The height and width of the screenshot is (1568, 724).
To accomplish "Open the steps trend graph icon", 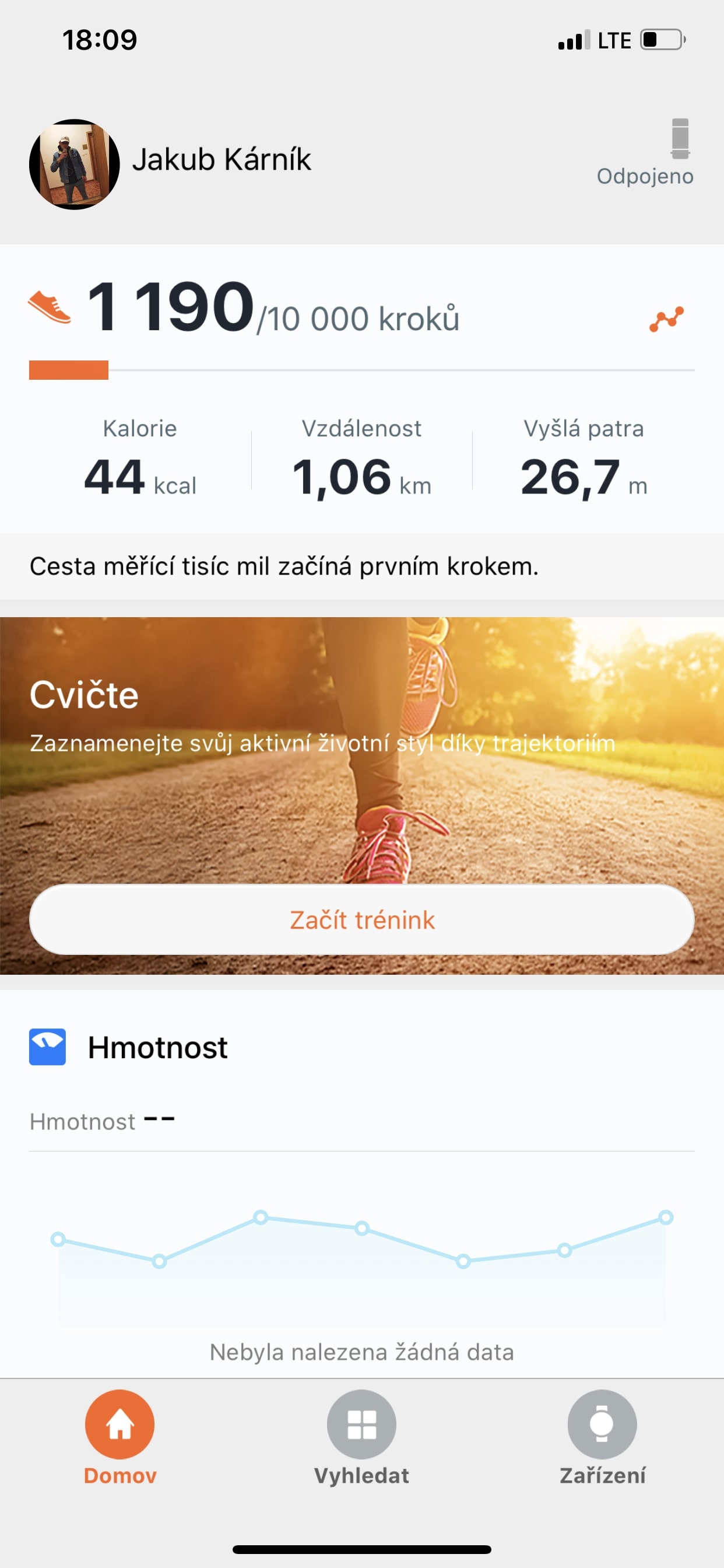I will 666,319.
